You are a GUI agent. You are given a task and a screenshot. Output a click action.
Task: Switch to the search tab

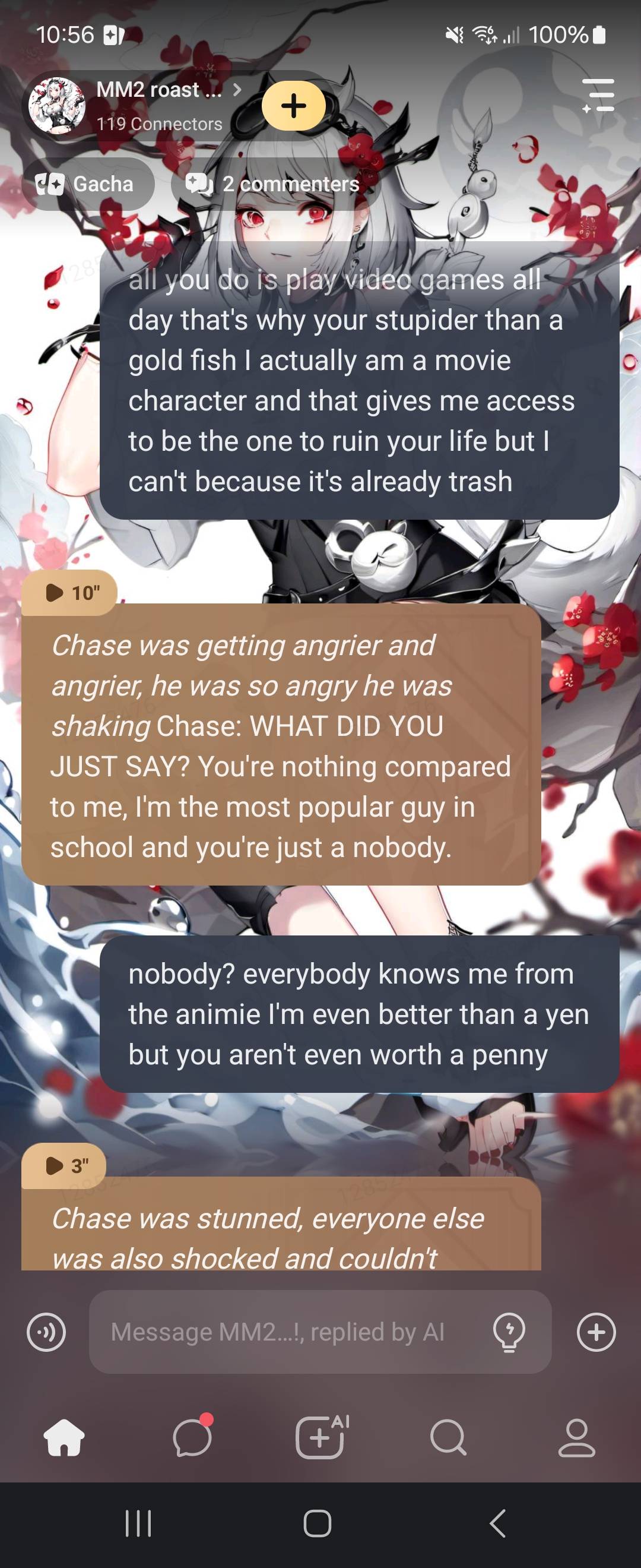[x=448, y=1438]
